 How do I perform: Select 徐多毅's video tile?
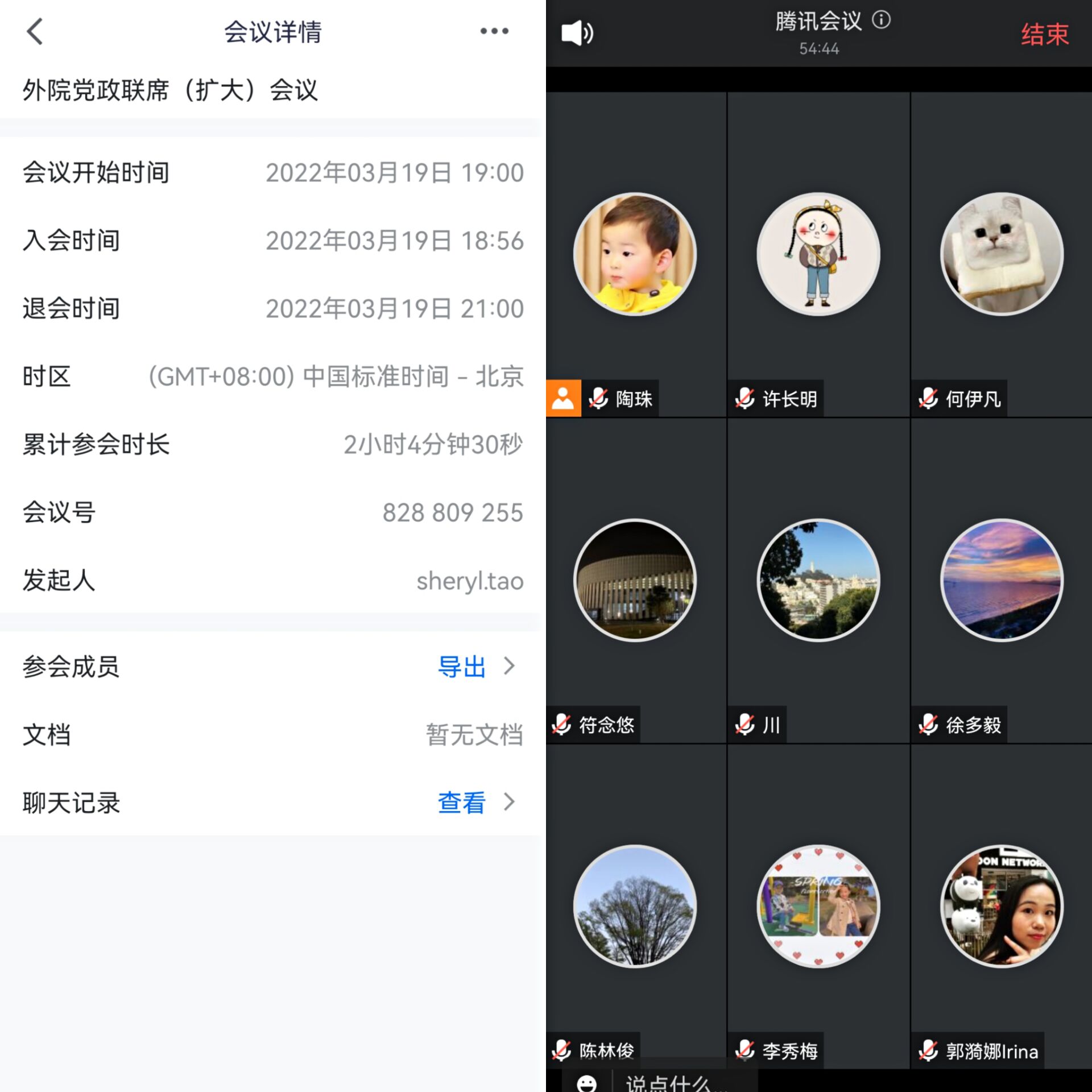(1002, 580)
